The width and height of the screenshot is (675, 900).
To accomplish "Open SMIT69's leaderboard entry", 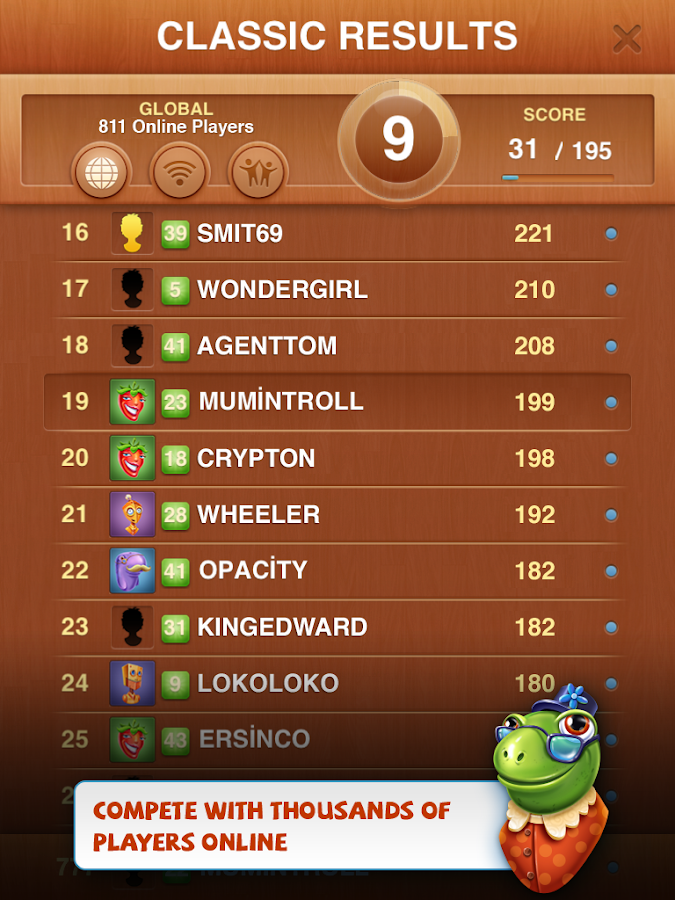I will [x=337, y=234].
